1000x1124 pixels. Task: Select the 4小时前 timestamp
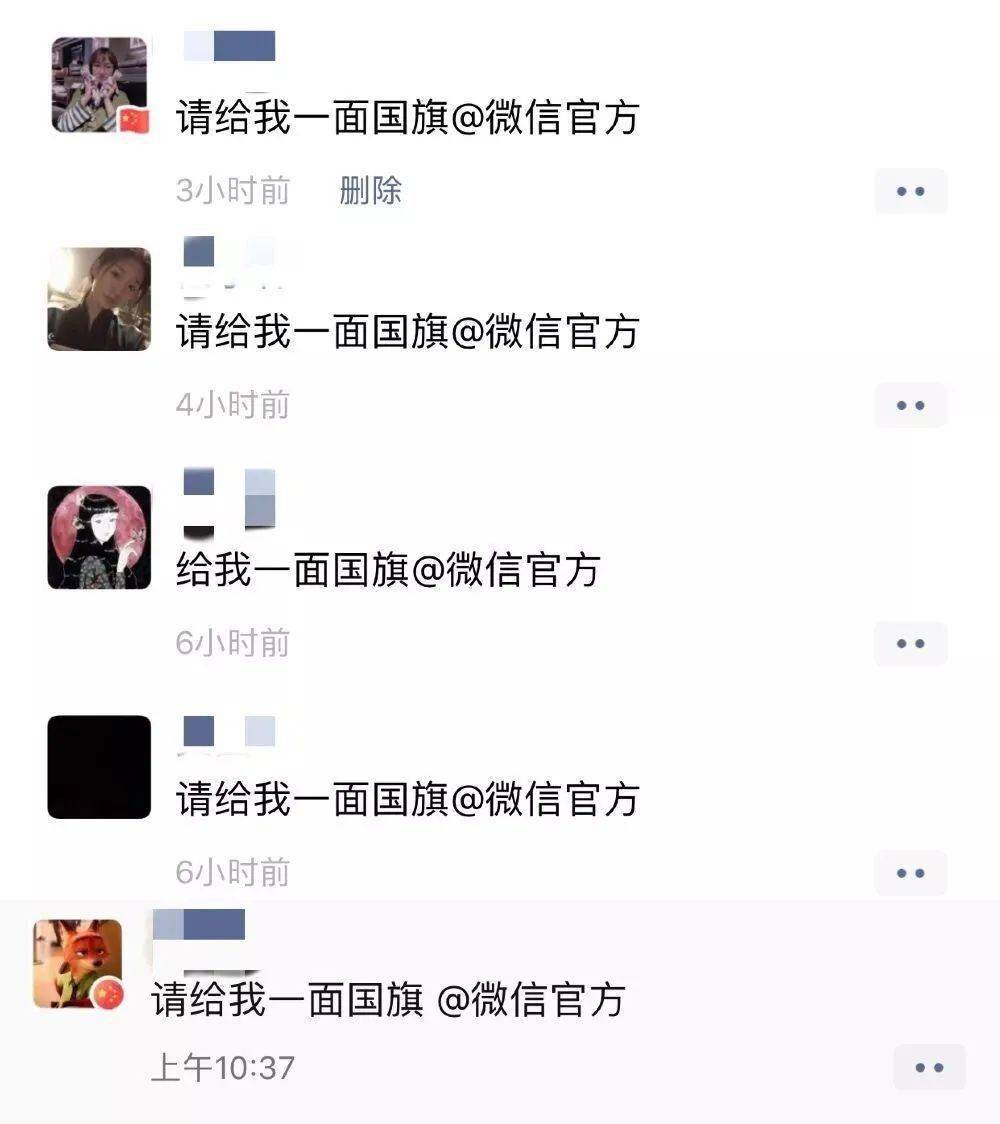click(232, 405)
